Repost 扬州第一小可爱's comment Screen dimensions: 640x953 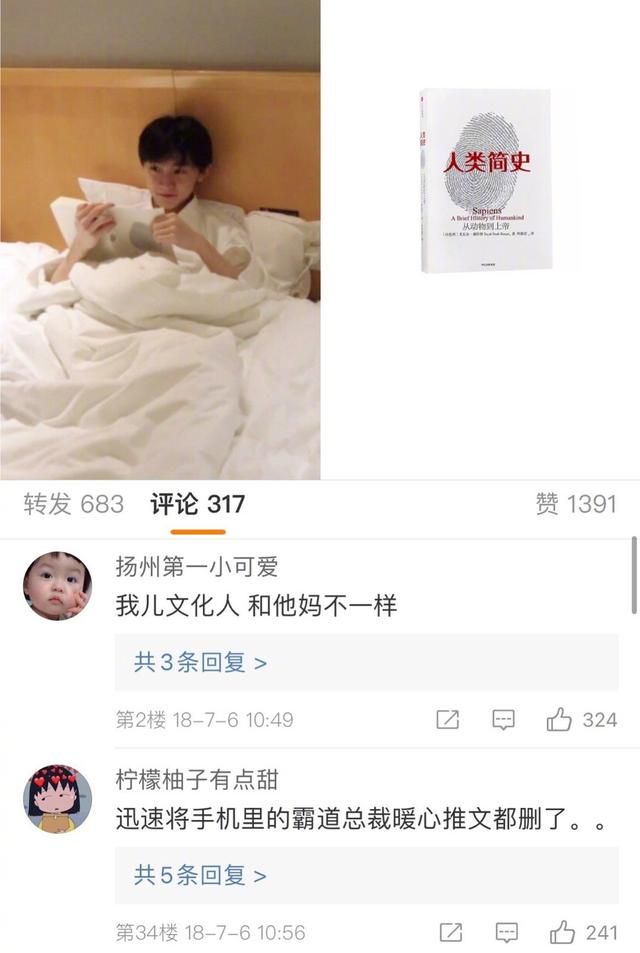(x=448, y=719)
